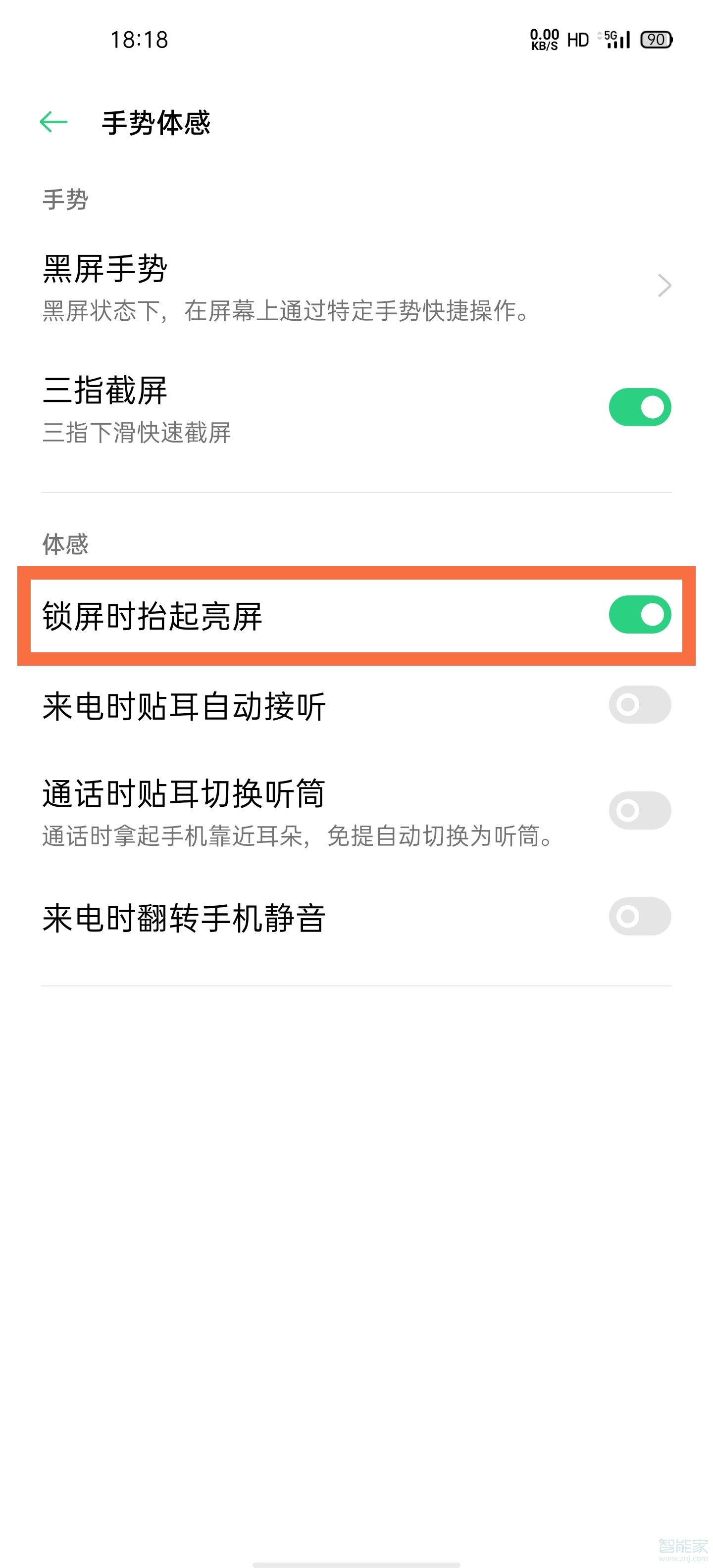This screenshot has height=1568, width=713.
Task: Open 黑屏手势 via its chevron arrow
Action: (x=663, y=286)
